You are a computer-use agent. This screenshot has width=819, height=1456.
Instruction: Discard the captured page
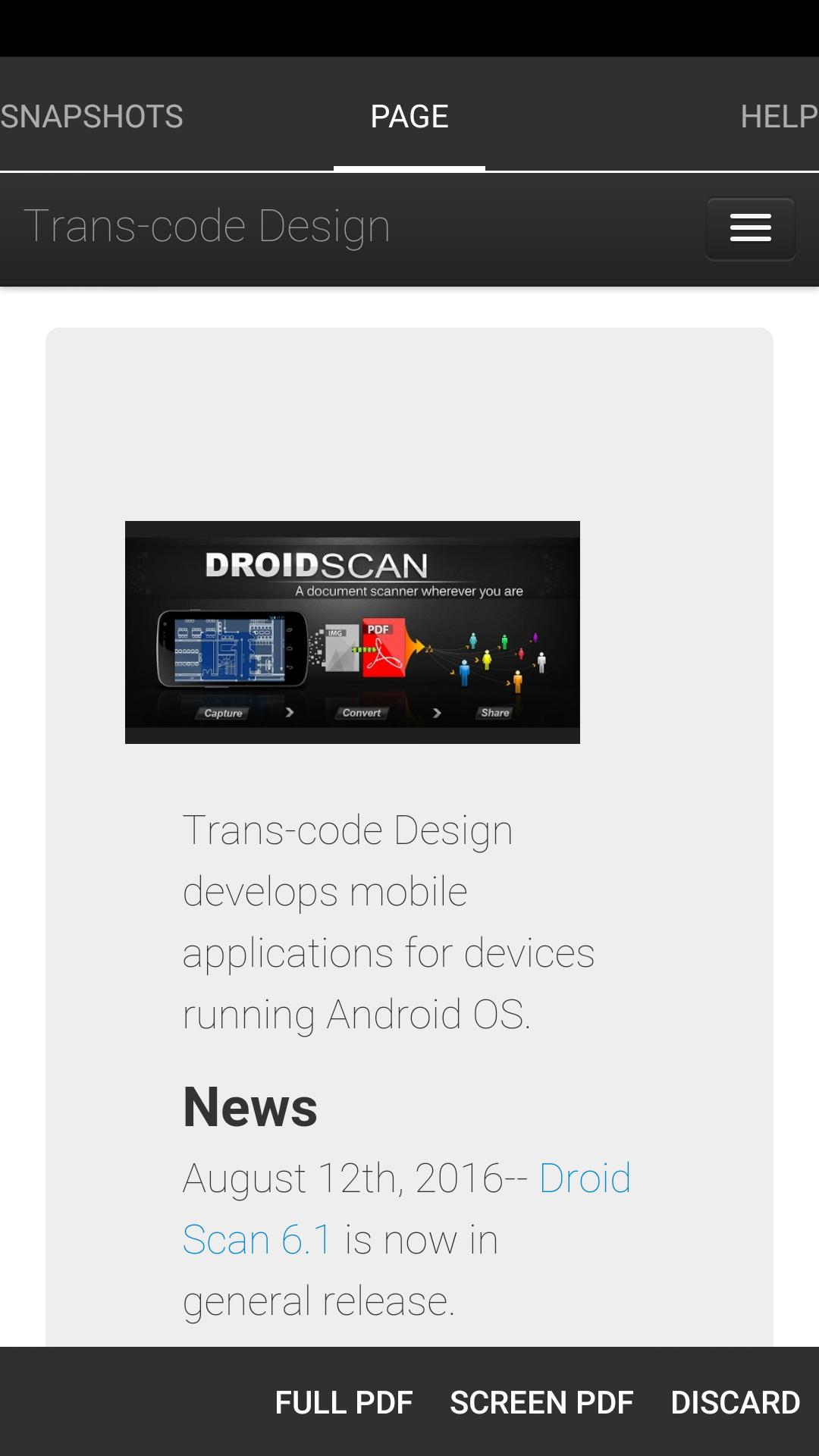coord(735,1402)
